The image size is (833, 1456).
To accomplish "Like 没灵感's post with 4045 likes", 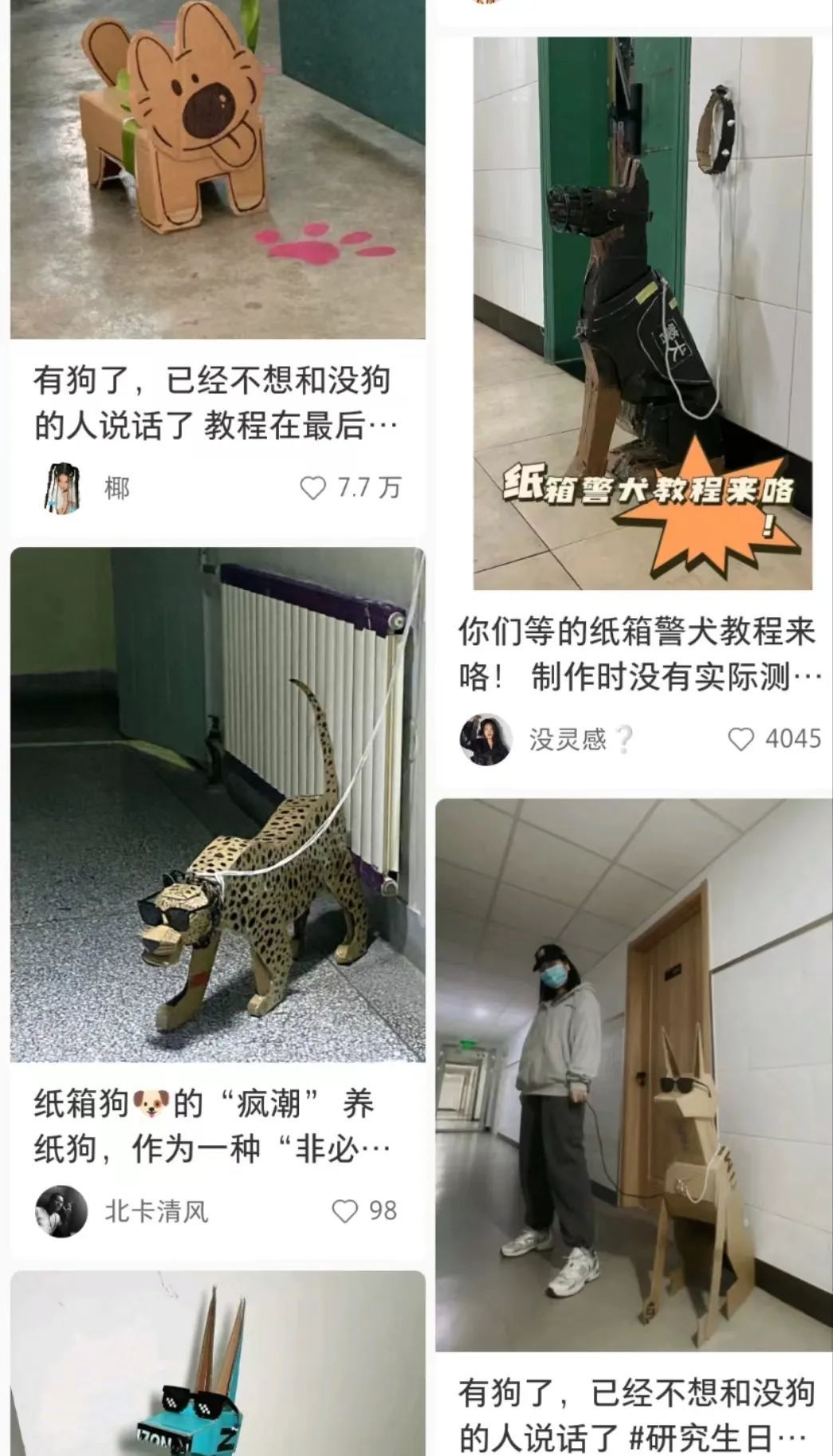I will [x=741, y=739].
